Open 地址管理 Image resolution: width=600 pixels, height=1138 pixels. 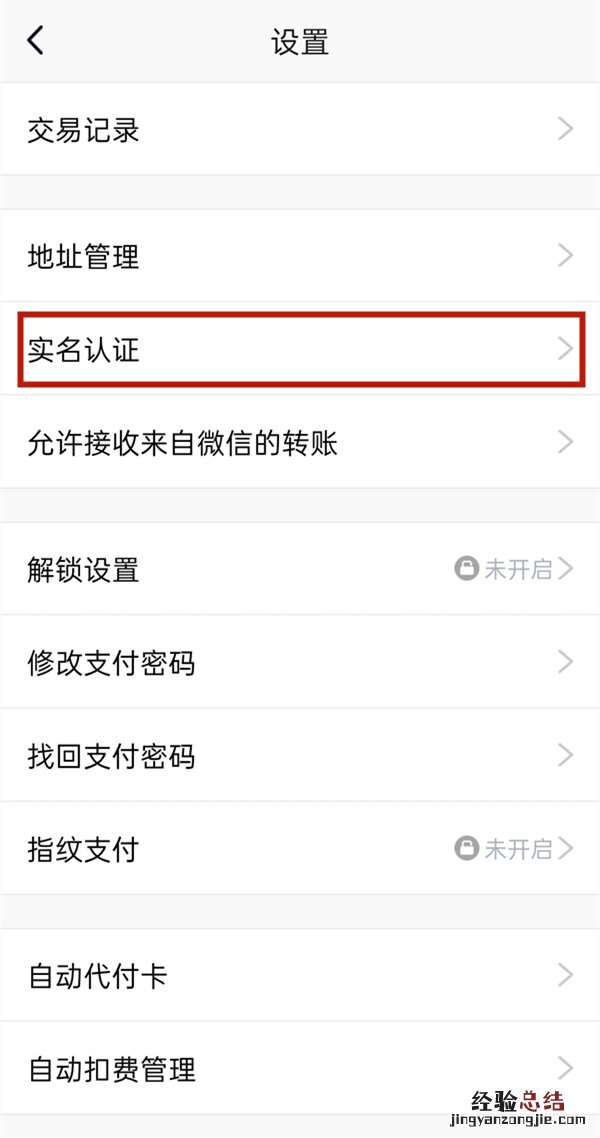click(x=300, y=256)
